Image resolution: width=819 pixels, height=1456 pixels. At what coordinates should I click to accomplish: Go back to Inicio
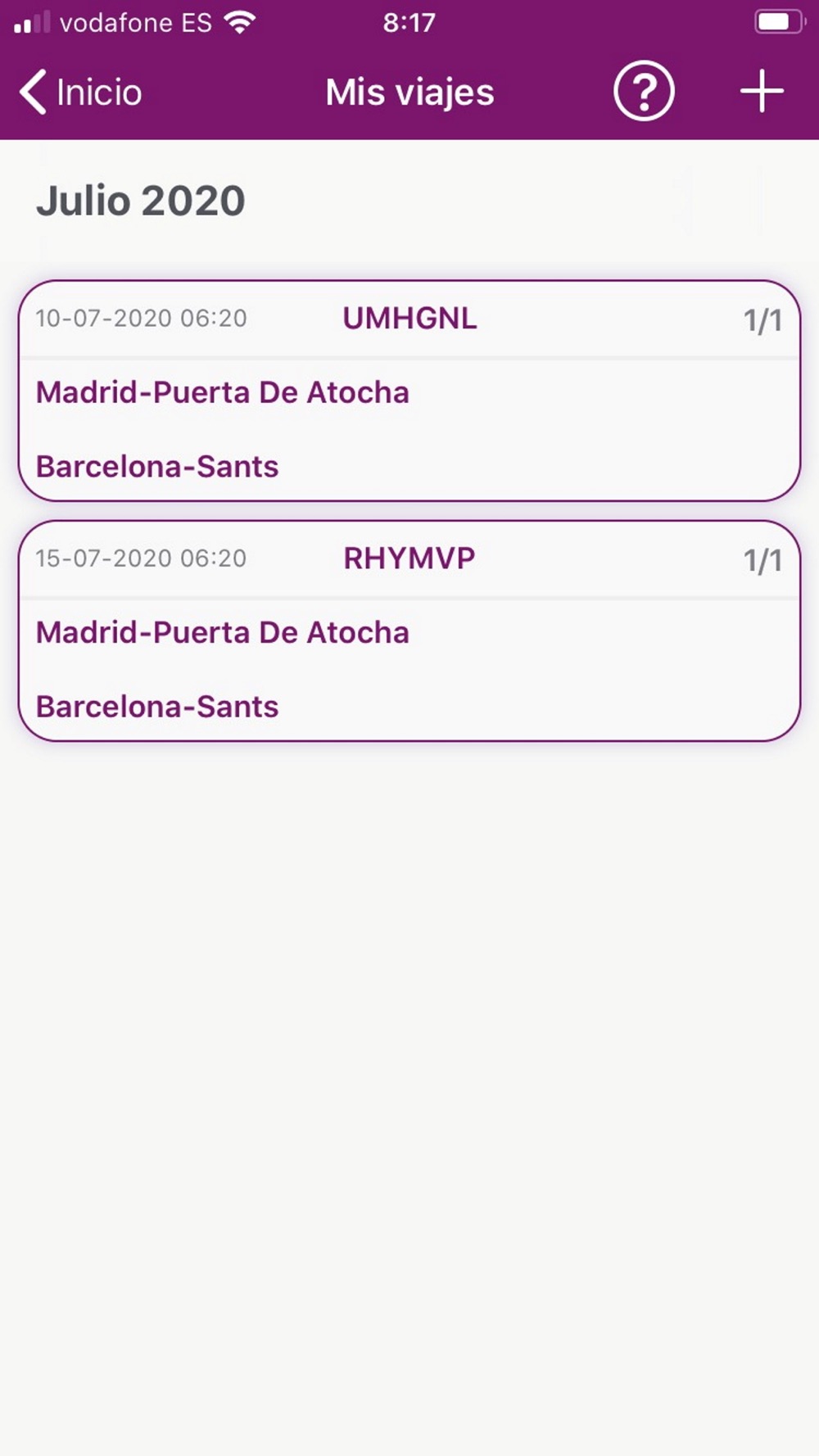pos(80,92)
